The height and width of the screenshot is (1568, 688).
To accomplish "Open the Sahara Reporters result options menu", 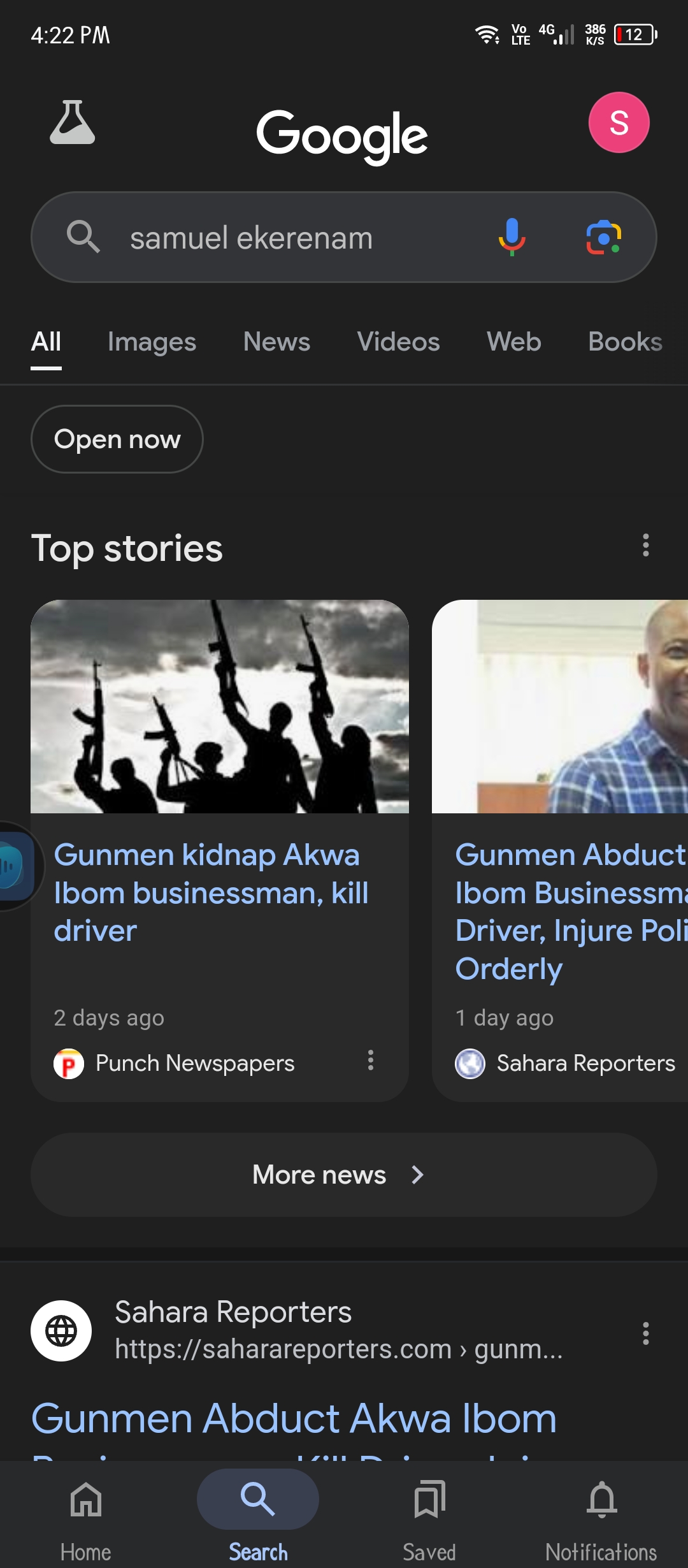I will [645, 1333].
